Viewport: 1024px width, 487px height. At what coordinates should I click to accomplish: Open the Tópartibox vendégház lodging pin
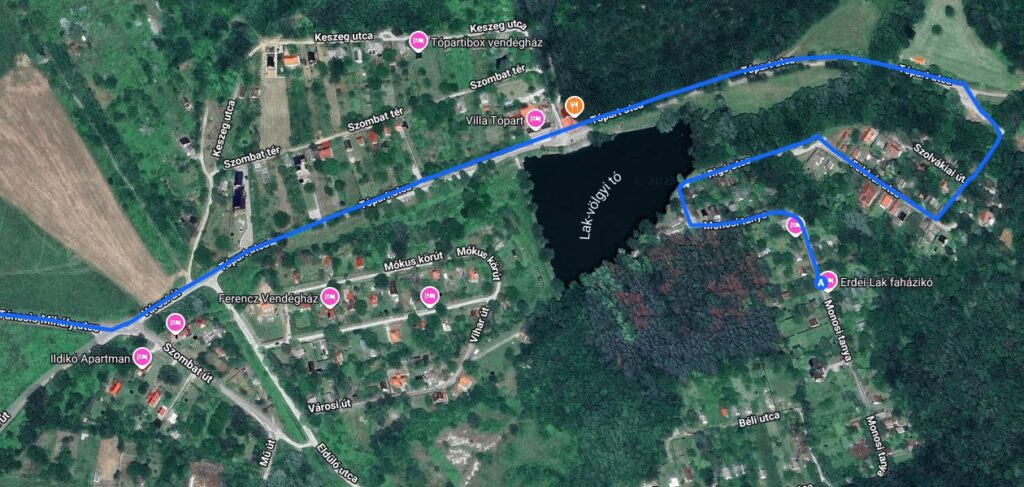(419, 41)
